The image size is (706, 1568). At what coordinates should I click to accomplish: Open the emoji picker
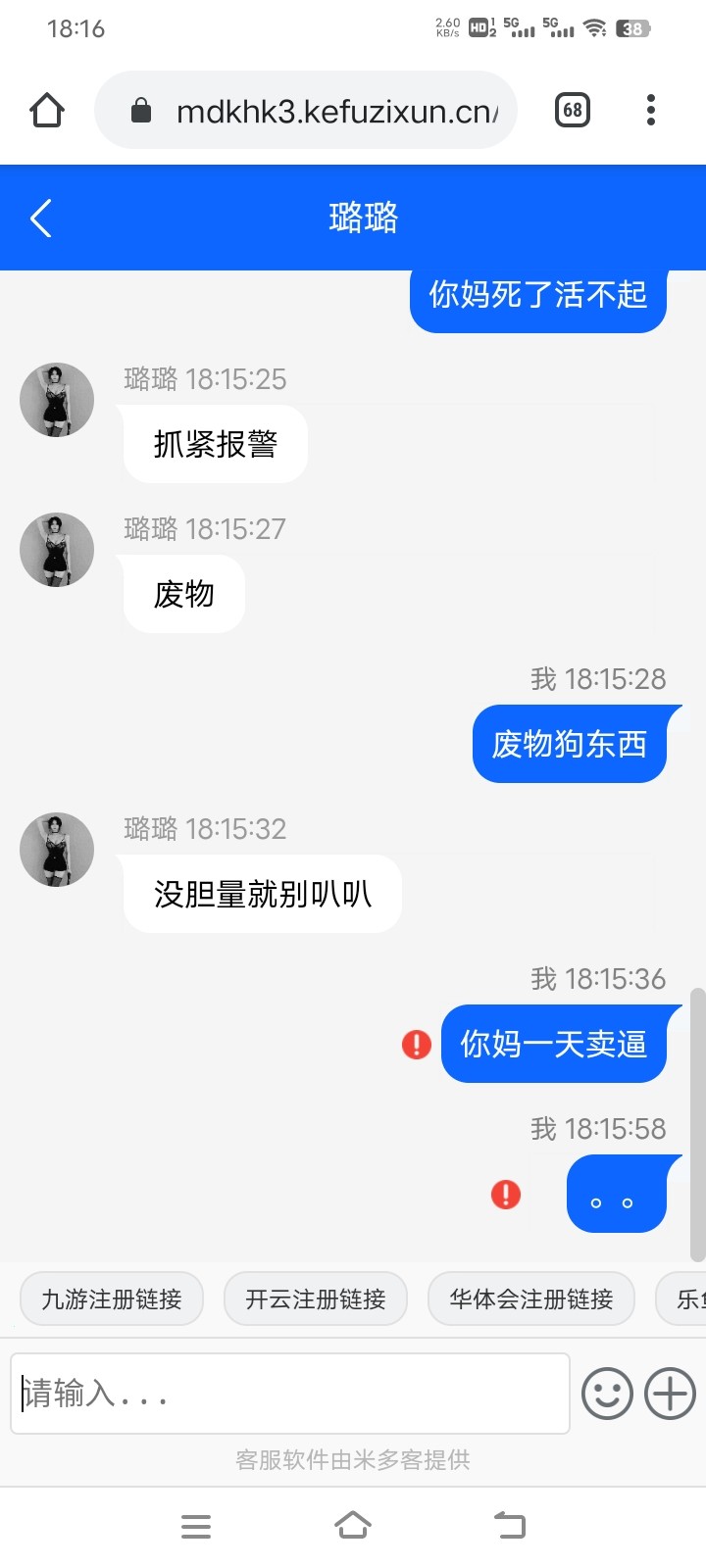[x=607, y=1394]
